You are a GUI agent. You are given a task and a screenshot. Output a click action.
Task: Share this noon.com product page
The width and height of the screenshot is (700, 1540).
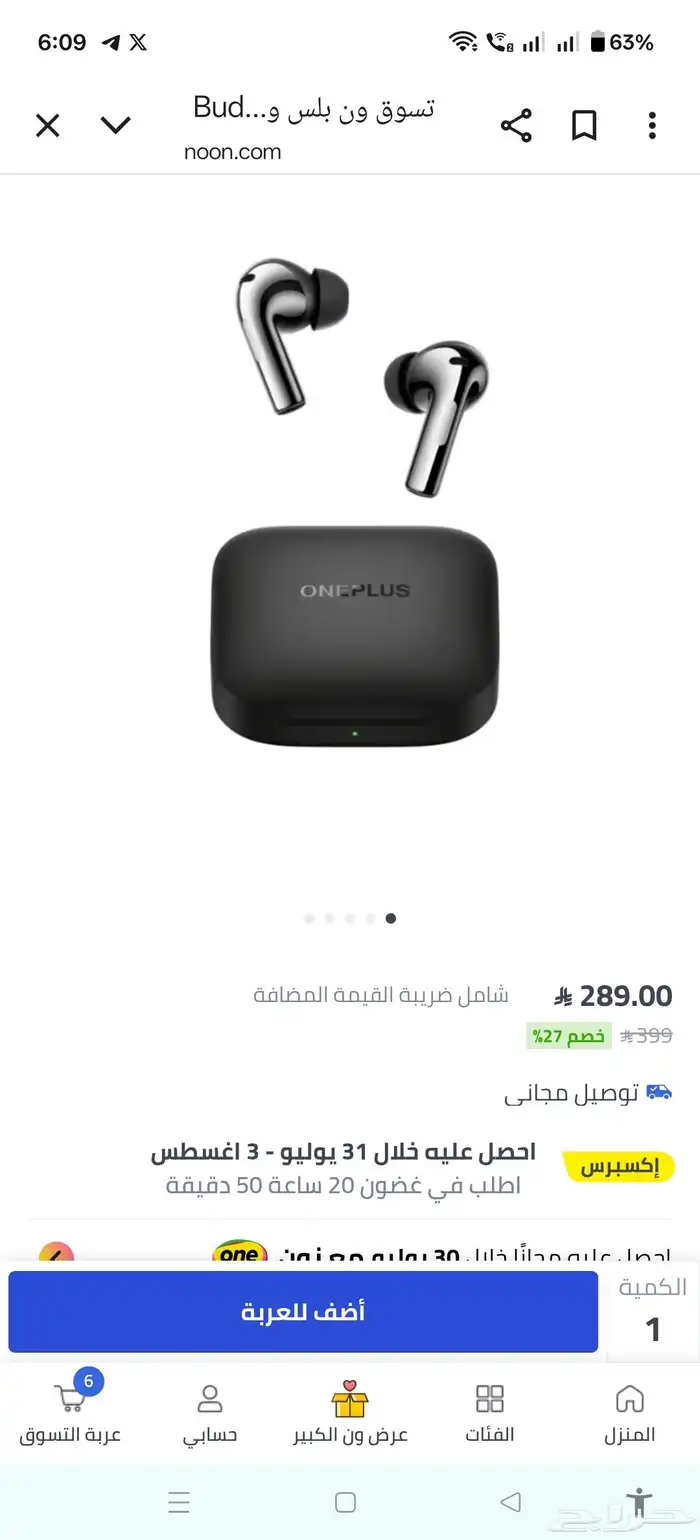point(516,126)
